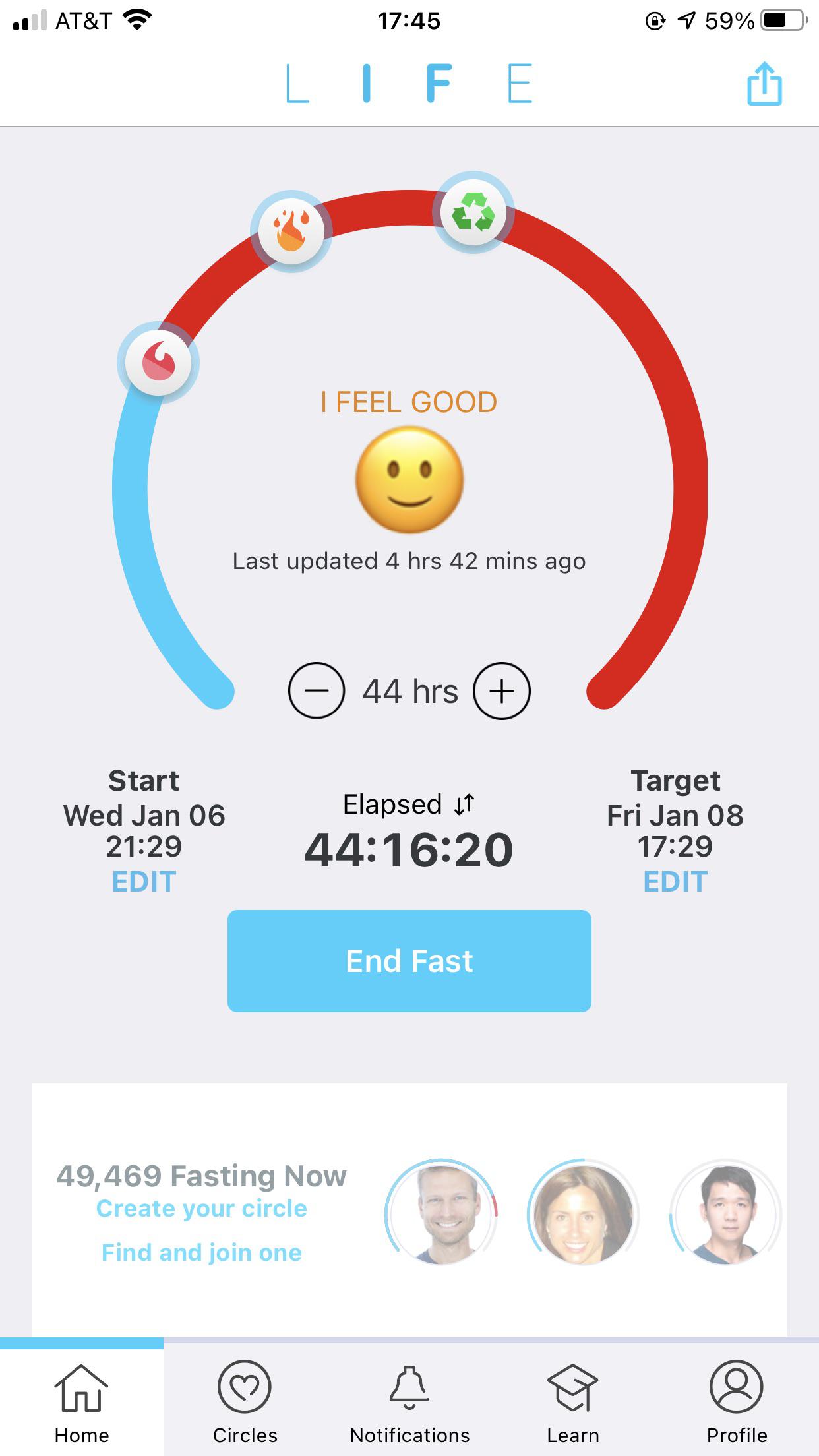Tap Find and join one

(201, 1252)
